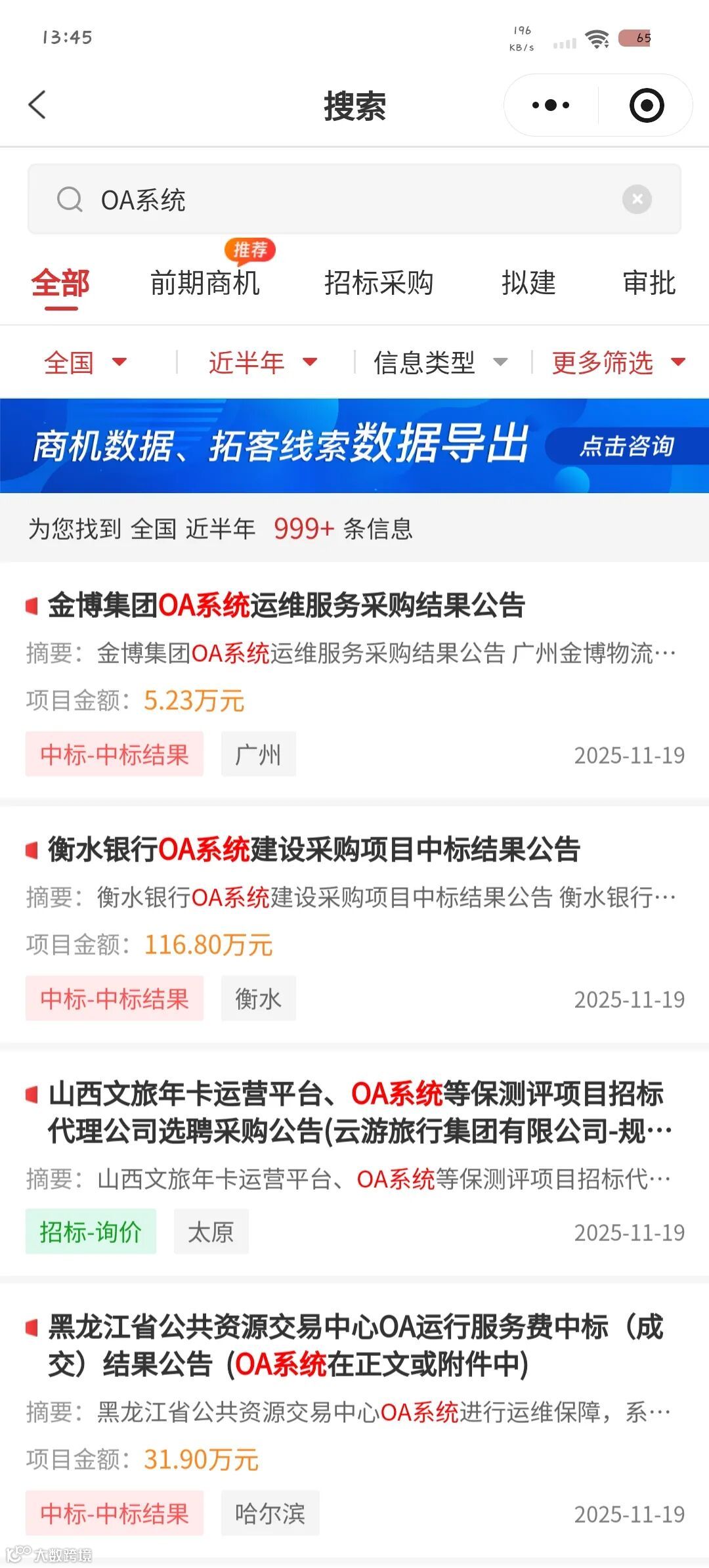Expand the 近半年 time filter
709x1568 pixels.
263,362
